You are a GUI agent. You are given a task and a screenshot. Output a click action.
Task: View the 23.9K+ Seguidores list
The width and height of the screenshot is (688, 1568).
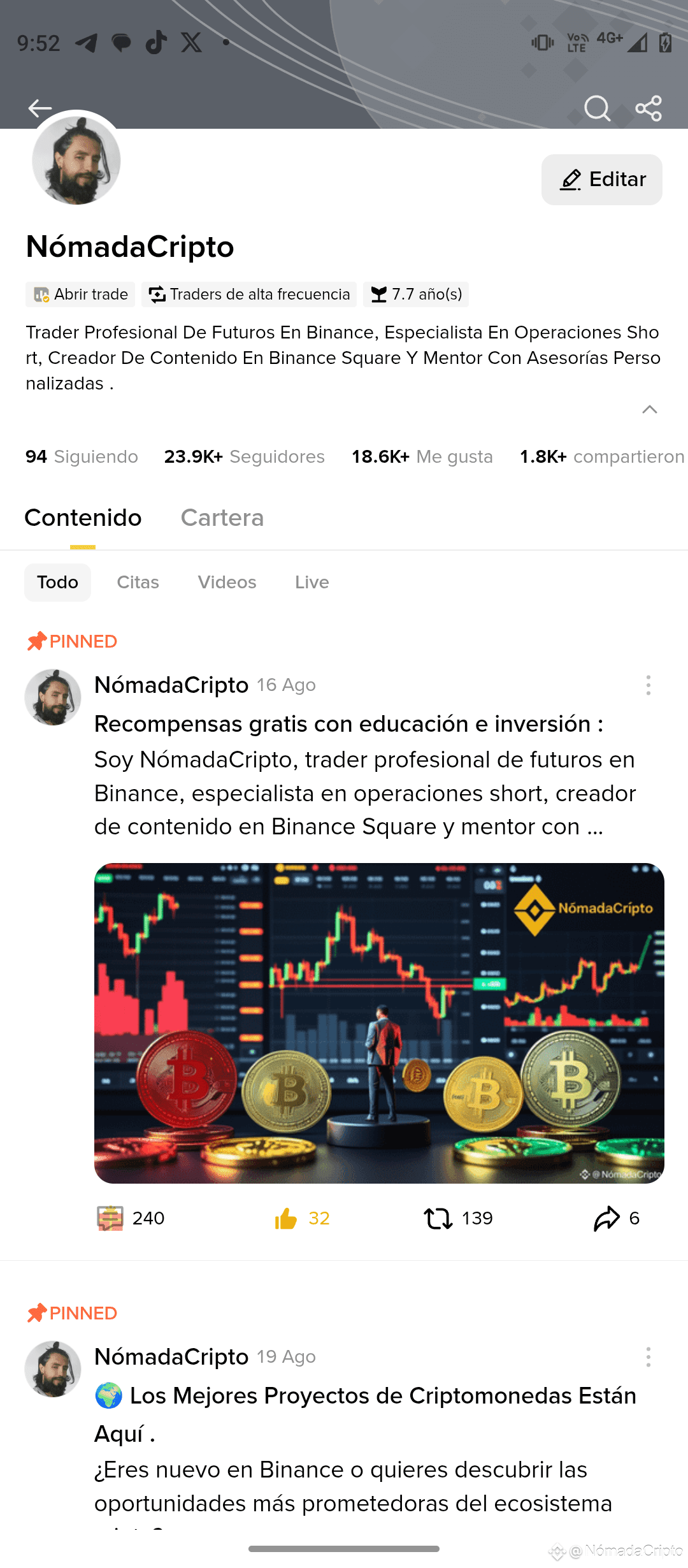[x=244, y=456]
